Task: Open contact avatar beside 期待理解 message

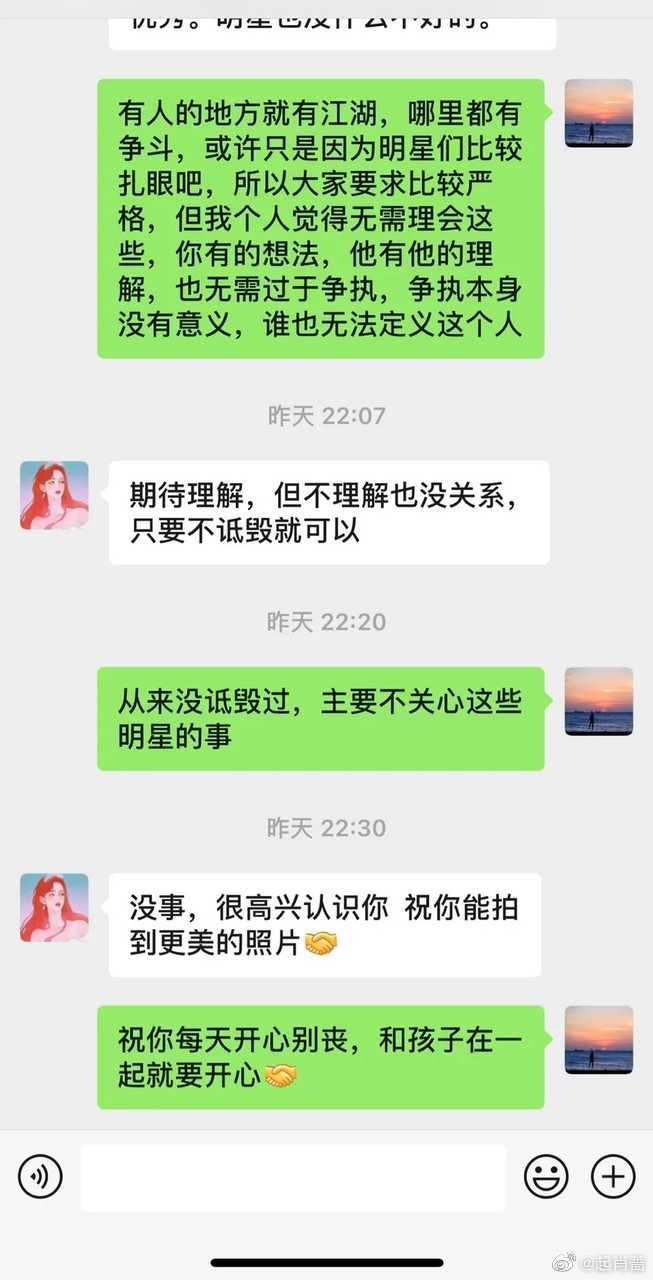Action: (55, 495)
